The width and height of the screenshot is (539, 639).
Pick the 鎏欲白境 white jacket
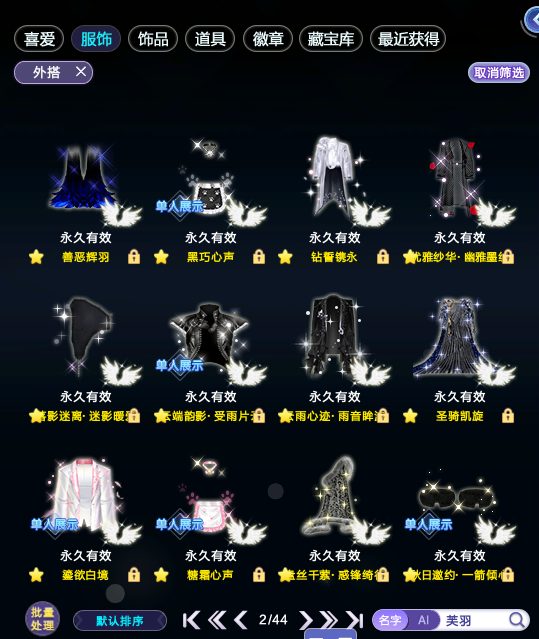pos(85,498)
